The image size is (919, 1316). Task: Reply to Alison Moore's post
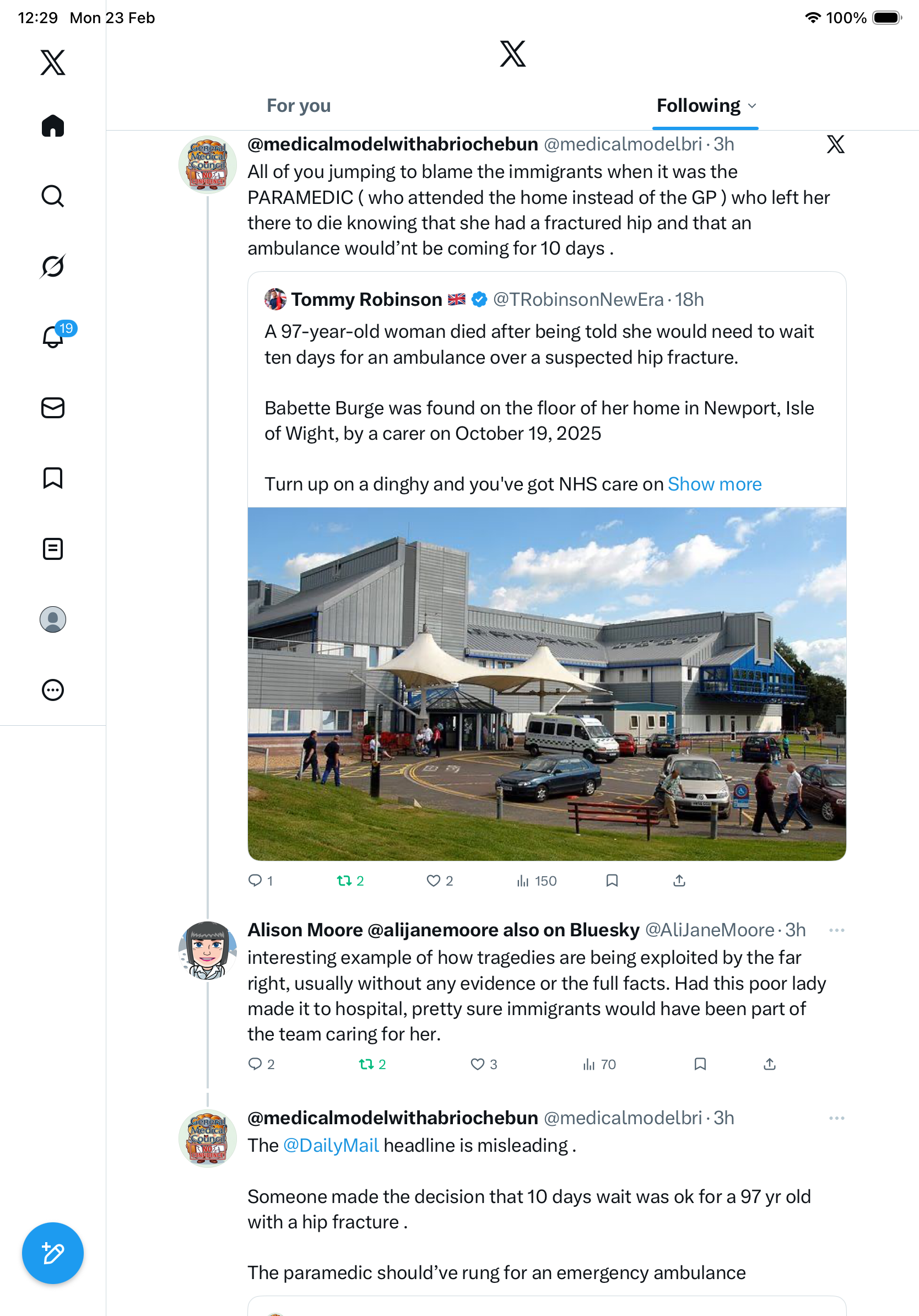point(255,1064)
